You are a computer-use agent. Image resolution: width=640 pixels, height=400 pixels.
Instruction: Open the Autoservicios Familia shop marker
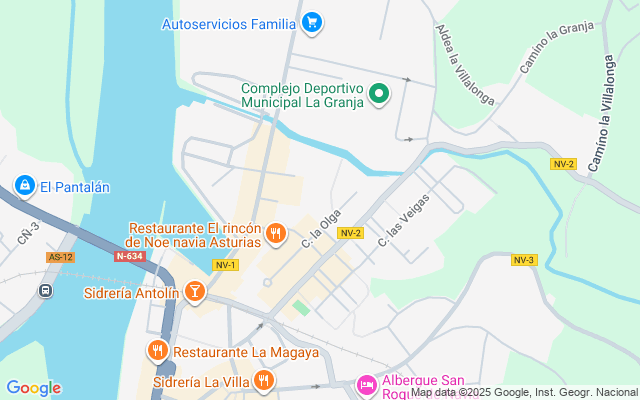point(311,22)
